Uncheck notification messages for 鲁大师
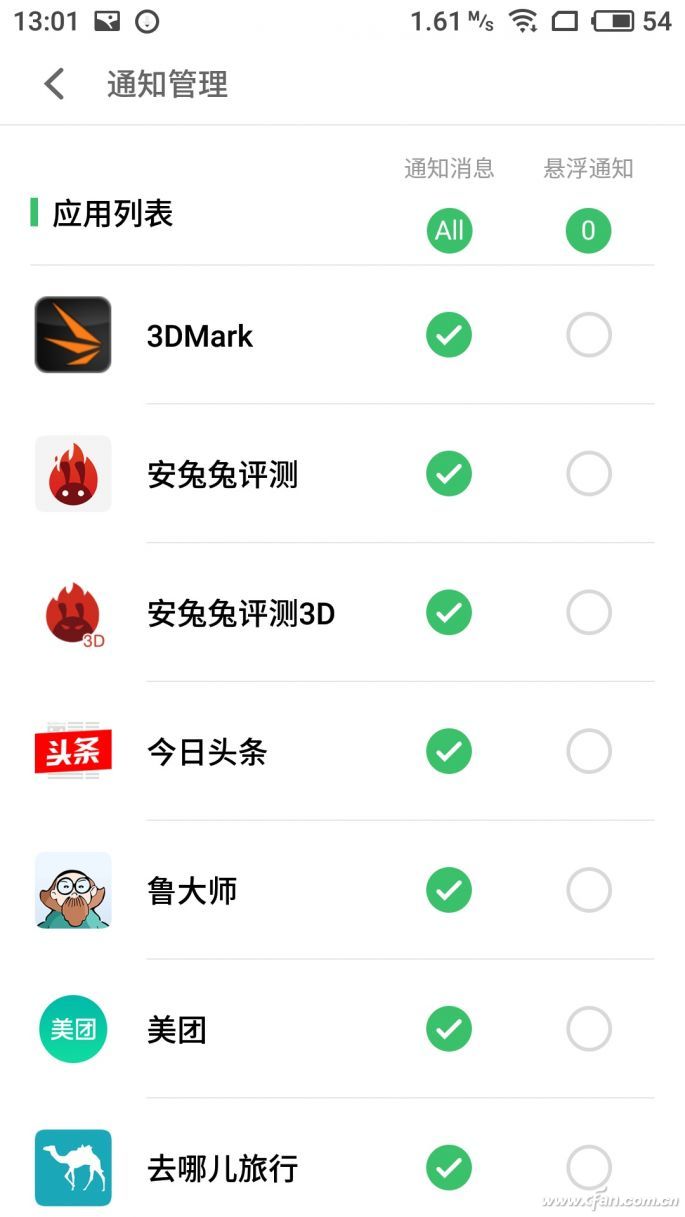This screenshot has height=1217, width=685. [449, 890]
